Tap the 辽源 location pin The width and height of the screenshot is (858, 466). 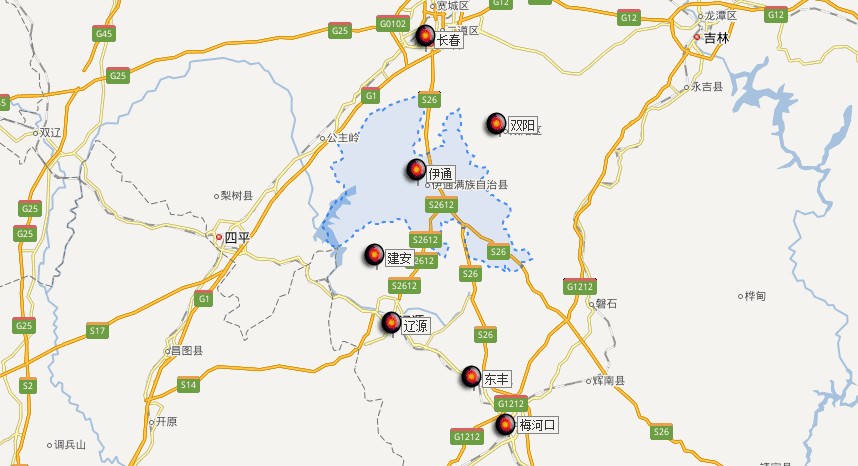point(391,323)
